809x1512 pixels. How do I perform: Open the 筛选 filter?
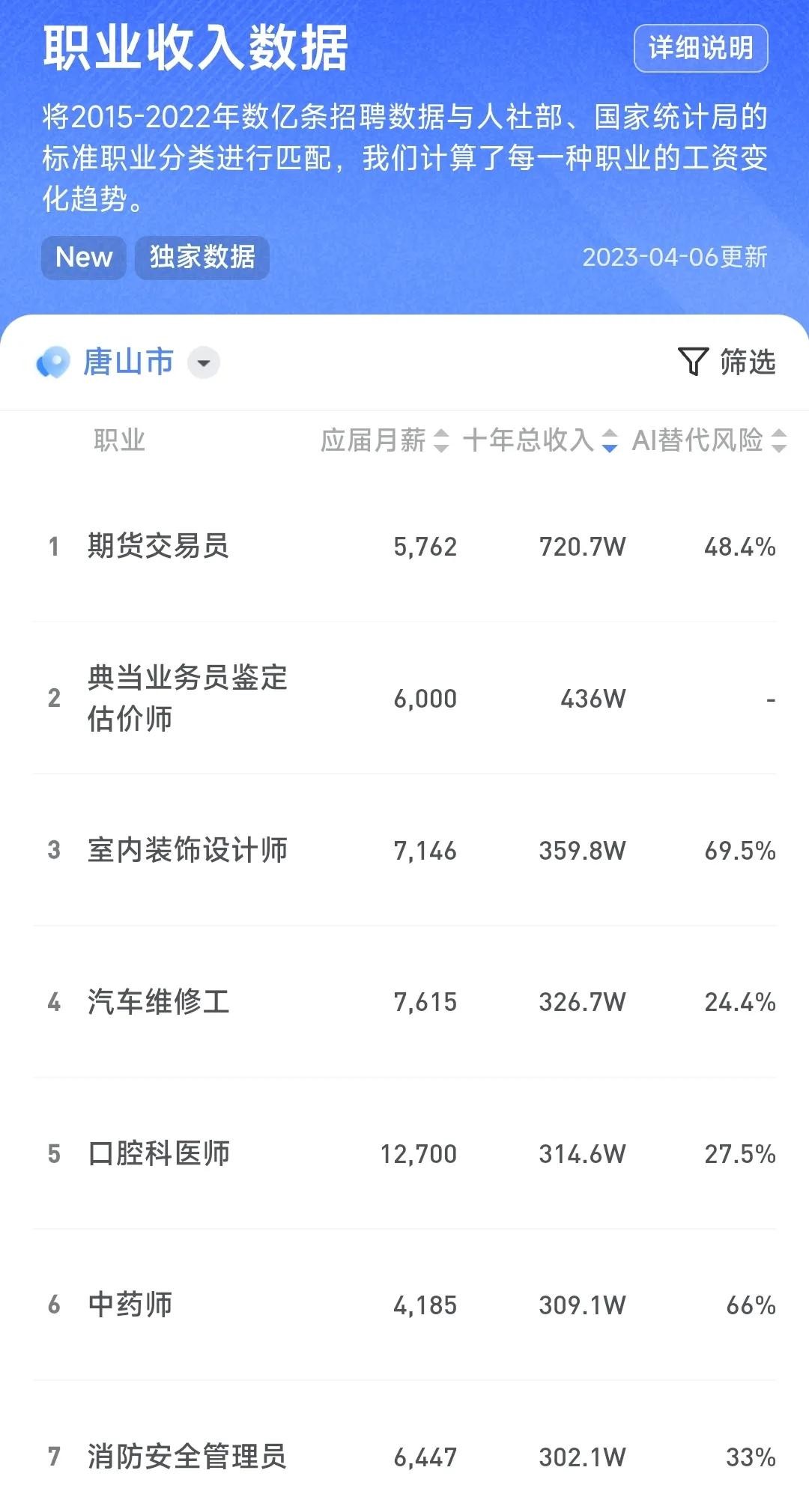727,362
